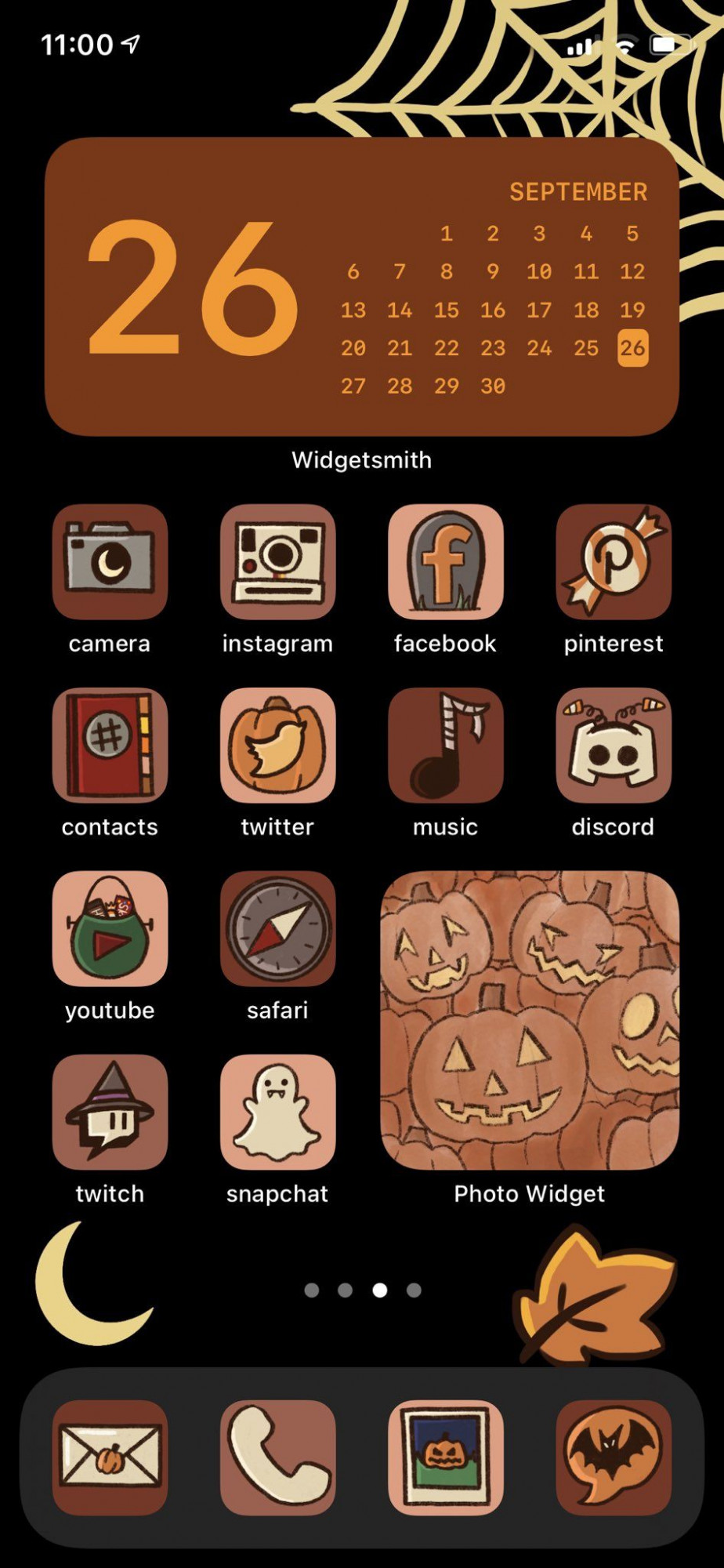The image size is (724, 1568).
Task: Launch the Twitch app
Action: [x=110, y=1112]
